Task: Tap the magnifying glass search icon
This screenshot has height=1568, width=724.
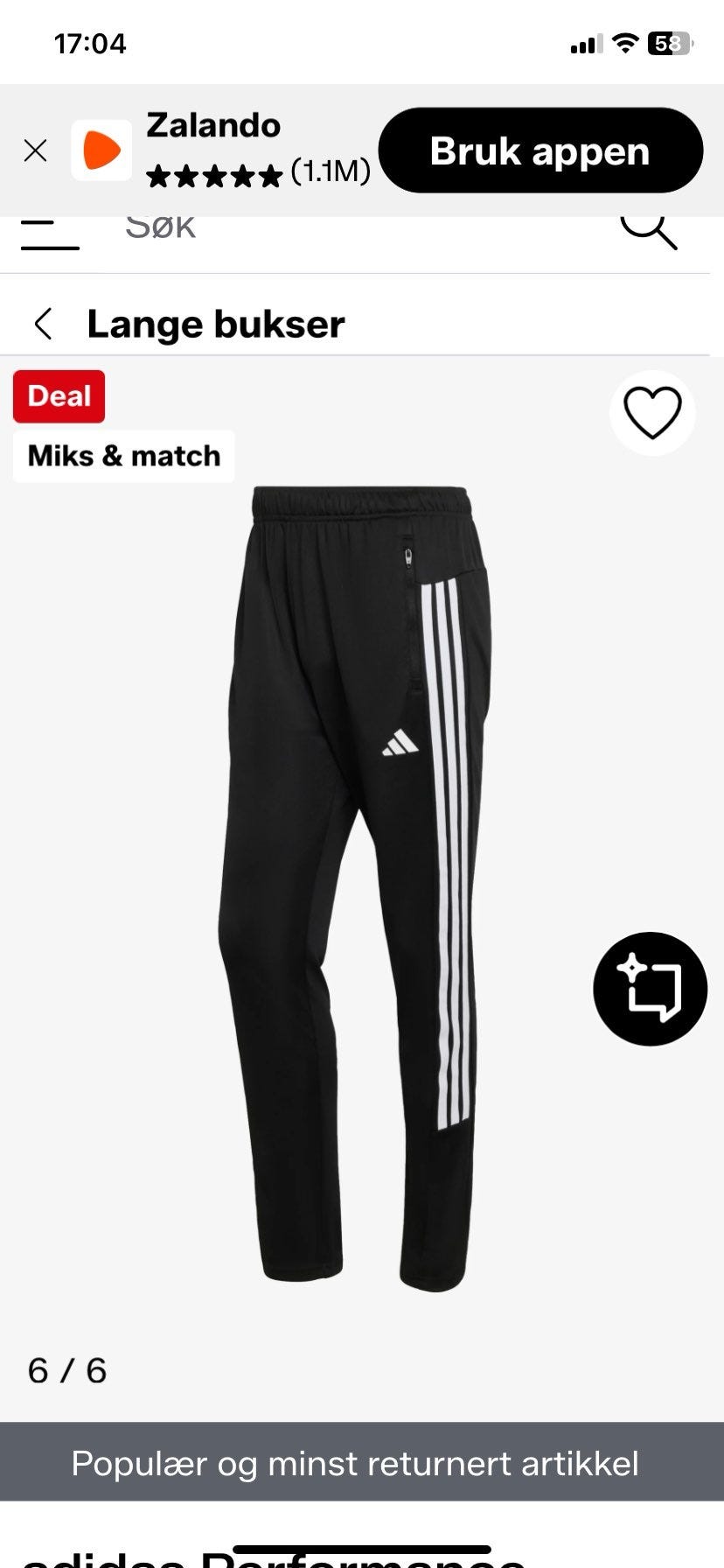Action: click(649, 231)
